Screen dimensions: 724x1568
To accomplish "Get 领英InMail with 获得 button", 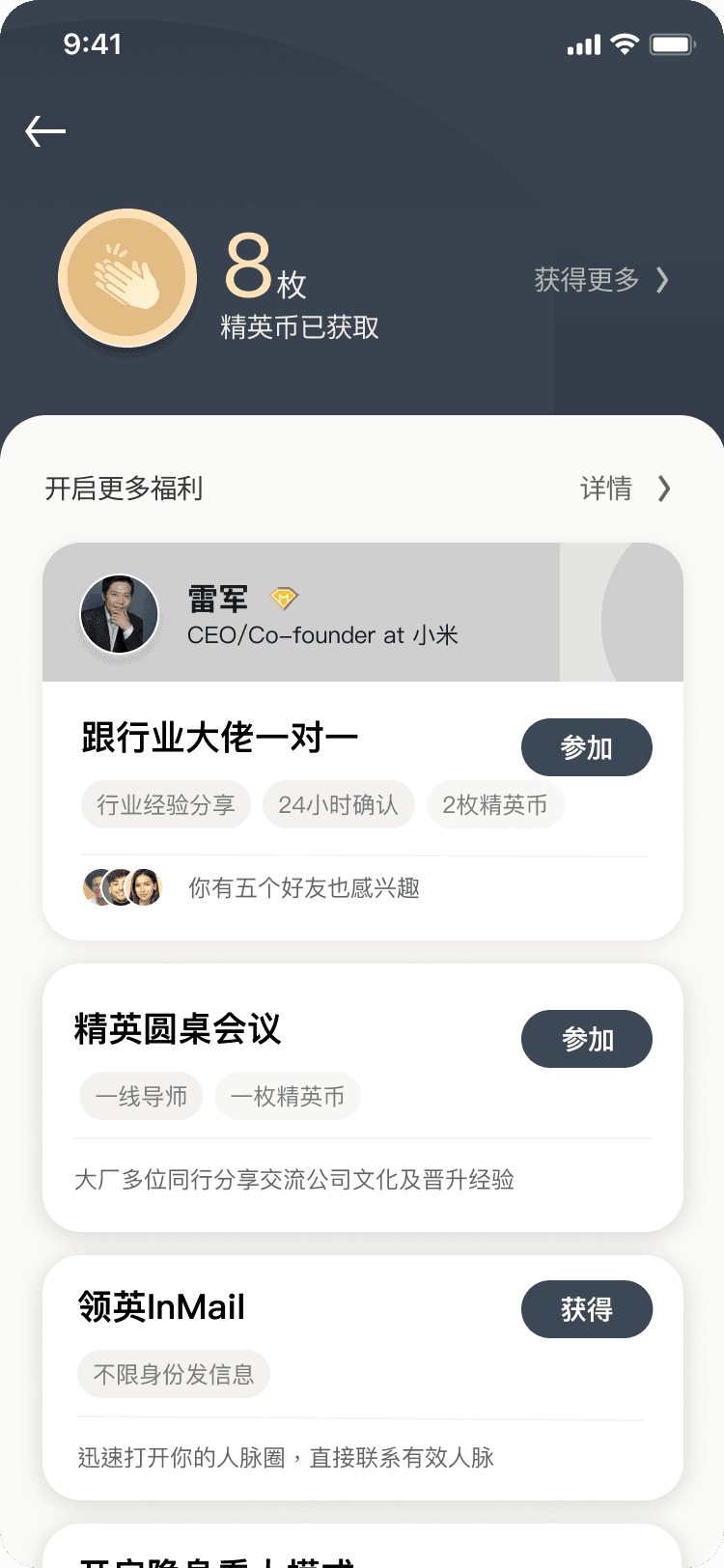I will click(586, 1309).
